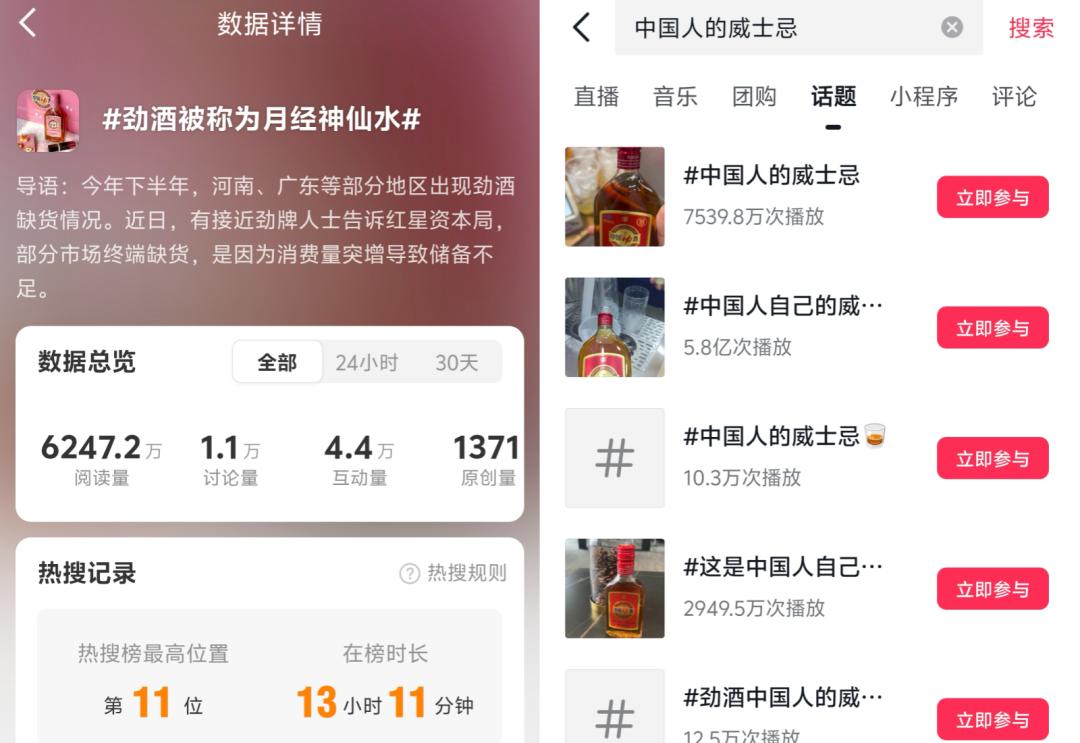Clear the search text 中国人的威士忌
1080x743 pixels.
pyautogui.click(x=952, y=28)
